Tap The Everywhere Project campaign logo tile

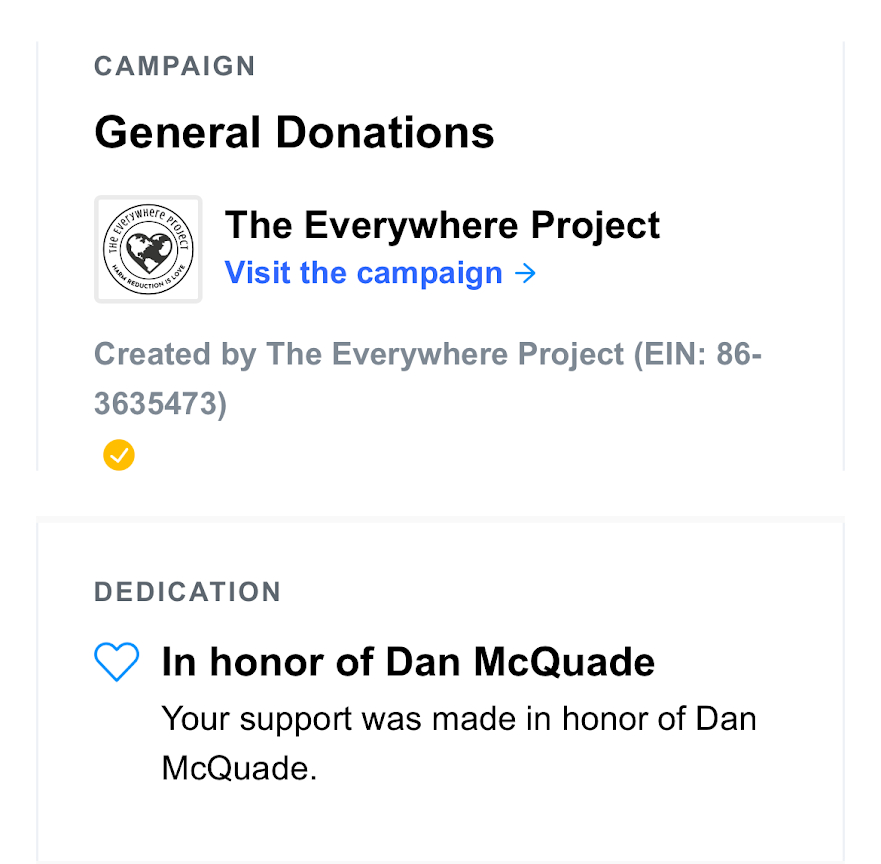pos(148,249)
